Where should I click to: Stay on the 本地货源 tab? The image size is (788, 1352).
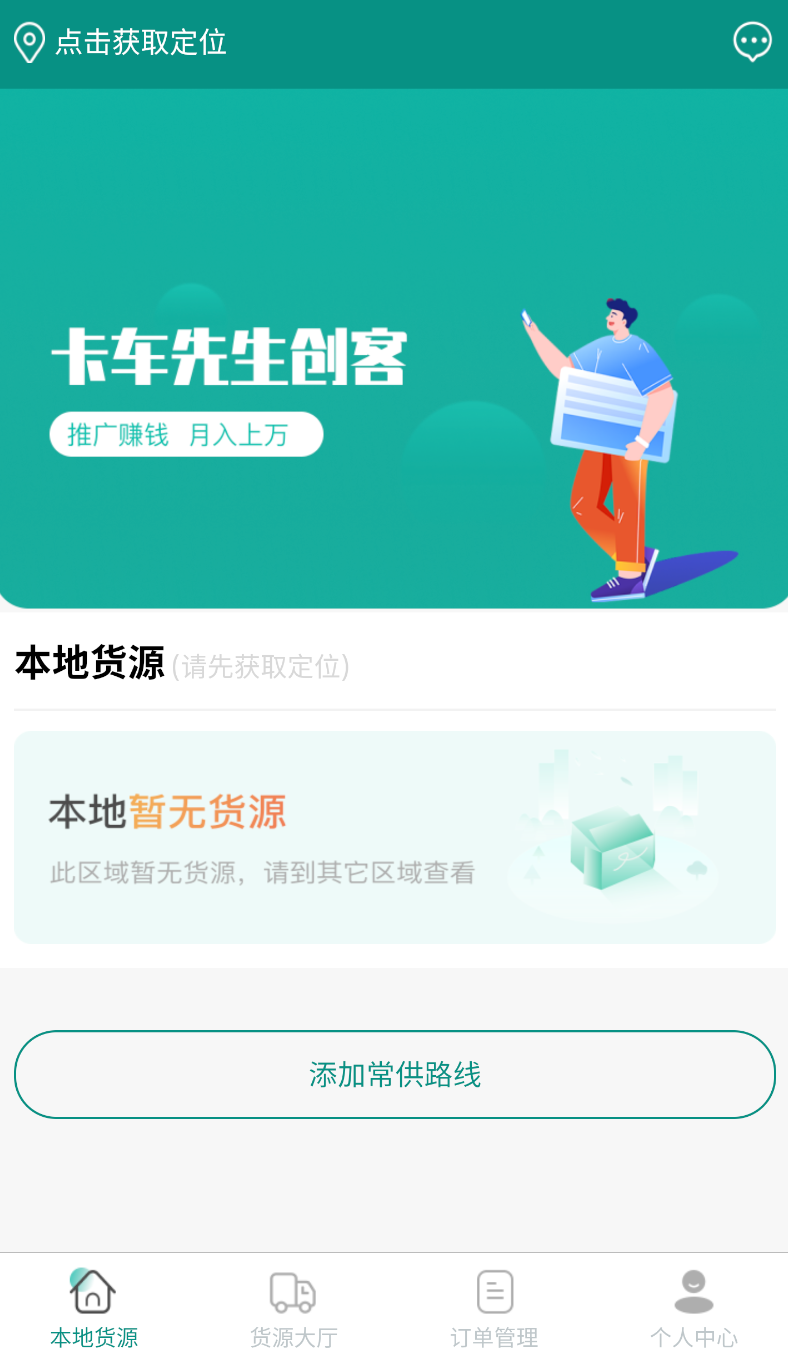[93, 1308]
